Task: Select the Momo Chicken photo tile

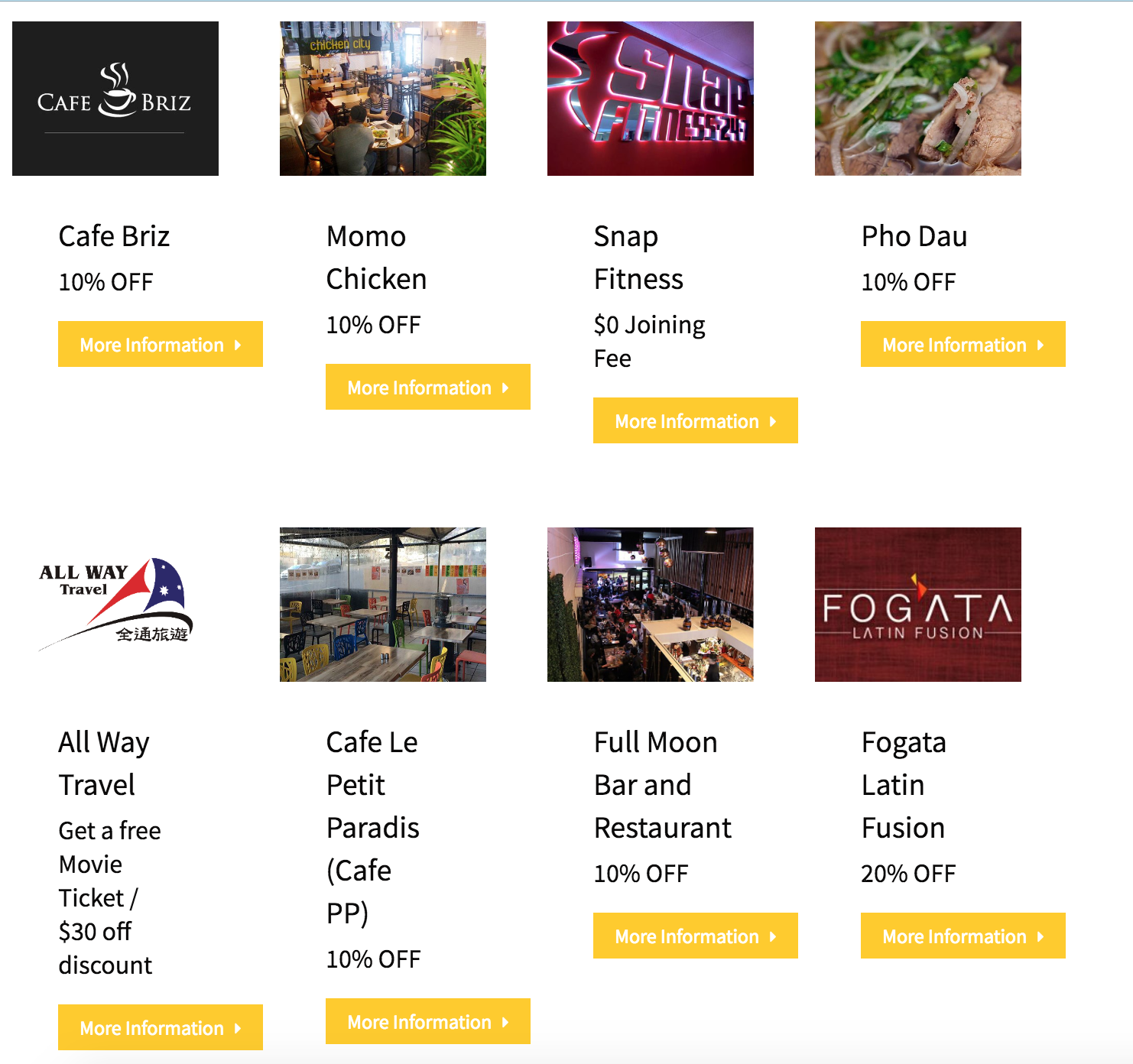Action: tap(383, 99)
